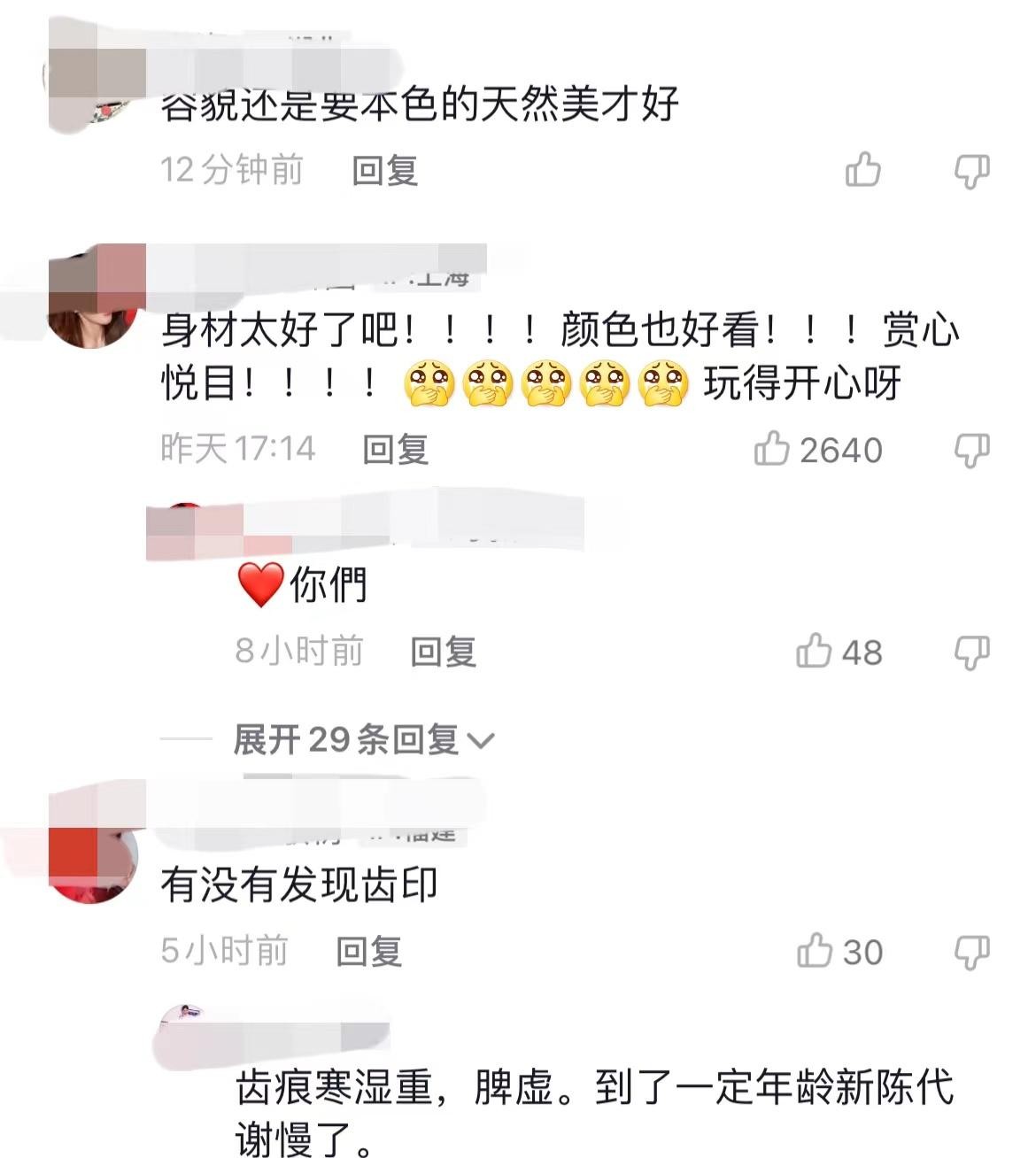Reply to the 昨天 17:14 comment
The image size is (1036, 1158).
coord(395,450)
